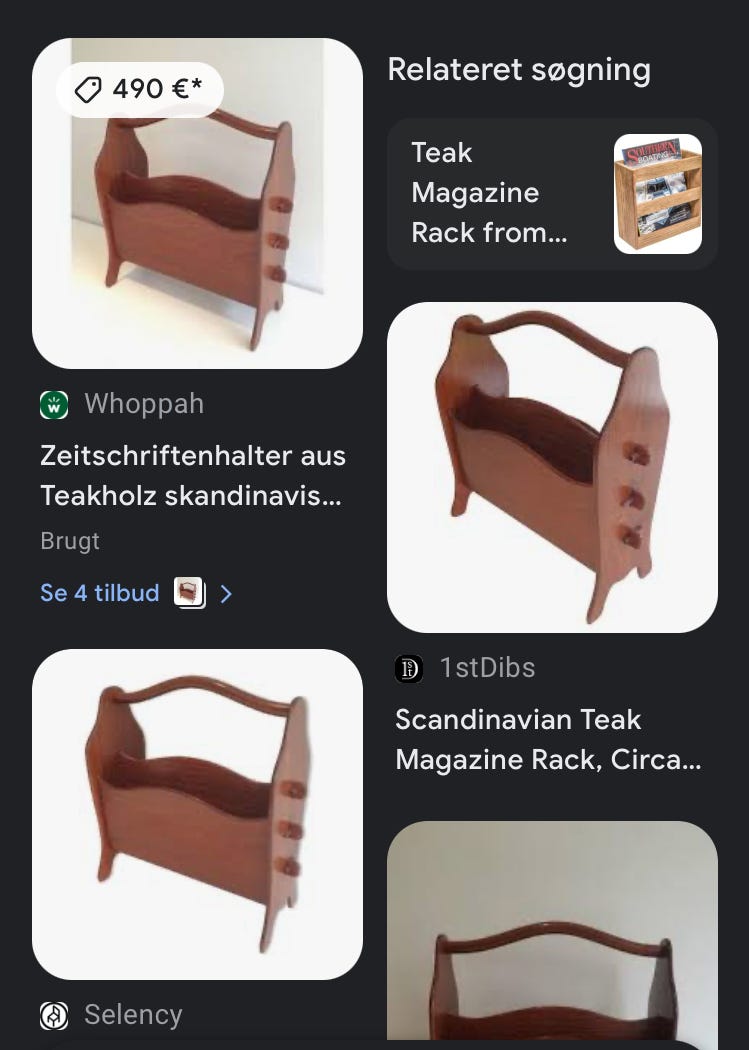Screen dimensions: 749x1050
Task: Click the price tag icon next to 490 €
Action: tap(90, 89)
